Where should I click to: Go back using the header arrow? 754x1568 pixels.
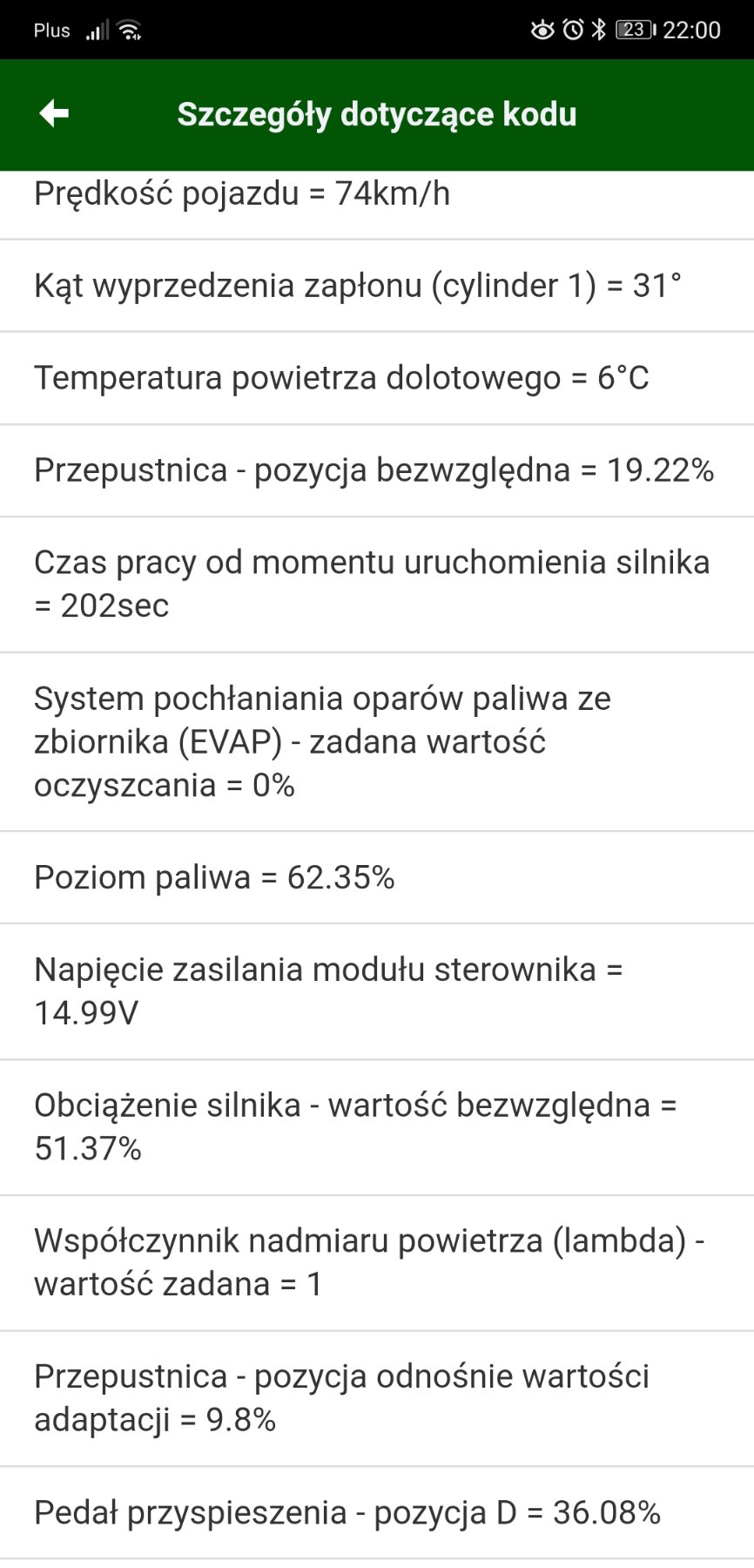pyautogui.click(x=54, y=113)
